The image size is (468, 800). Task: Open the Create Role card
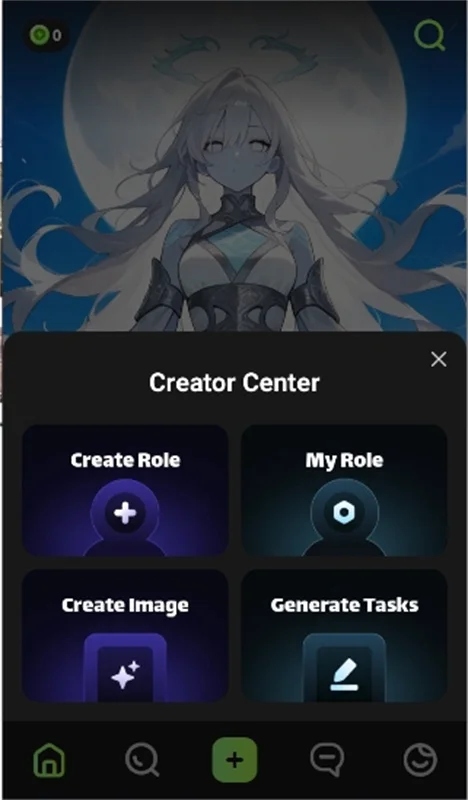[x=125, y=490]
